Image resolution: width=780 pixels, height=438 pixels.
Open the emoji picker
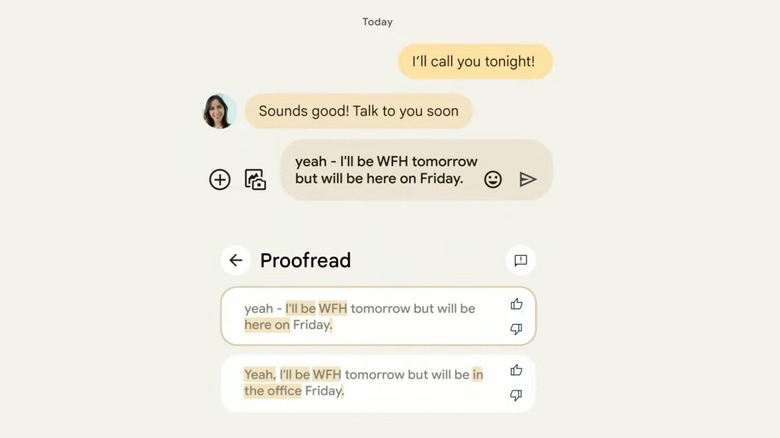click(x=493, y=179)
